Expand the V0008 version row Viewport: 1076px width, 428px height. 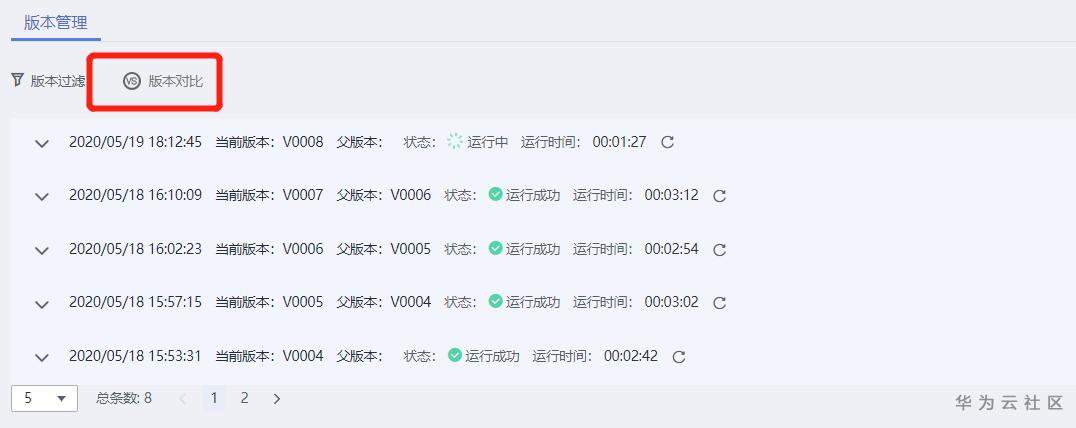[x=42, y=143]
